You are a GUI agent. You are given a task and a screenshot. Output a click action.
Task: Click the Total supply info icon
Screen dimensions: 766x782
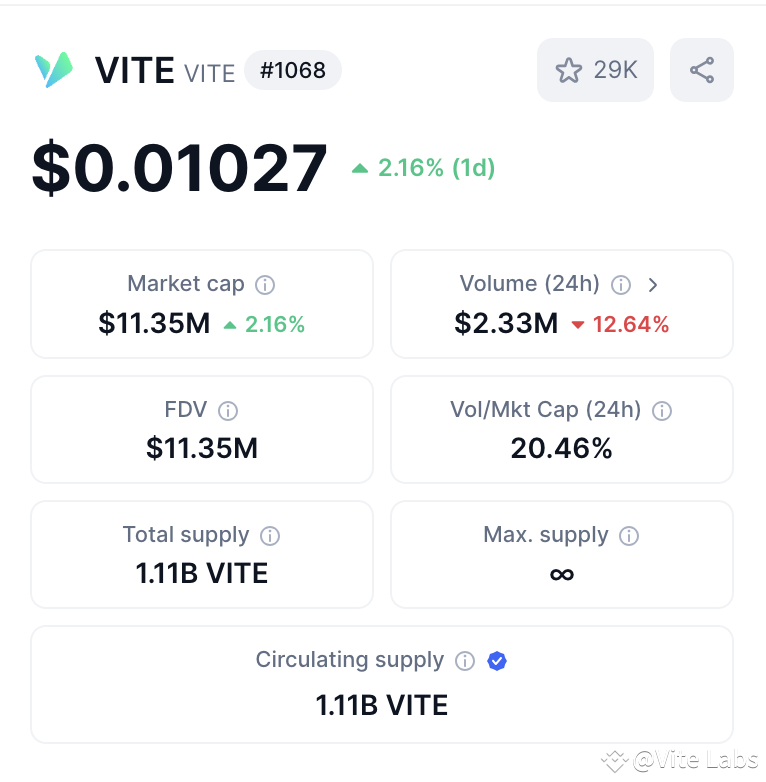click(269, 535)
